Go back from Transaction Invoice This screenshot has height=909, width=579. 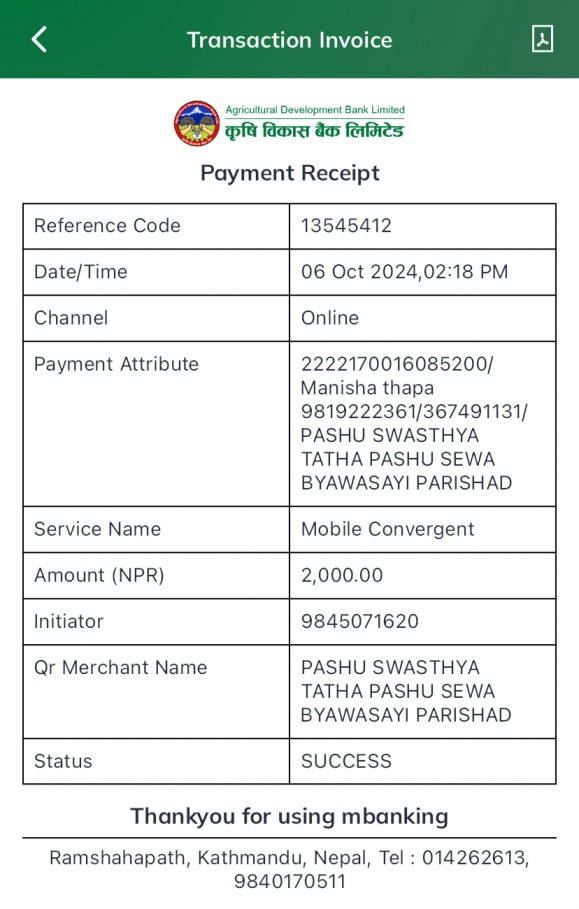(x=39, y=39)
